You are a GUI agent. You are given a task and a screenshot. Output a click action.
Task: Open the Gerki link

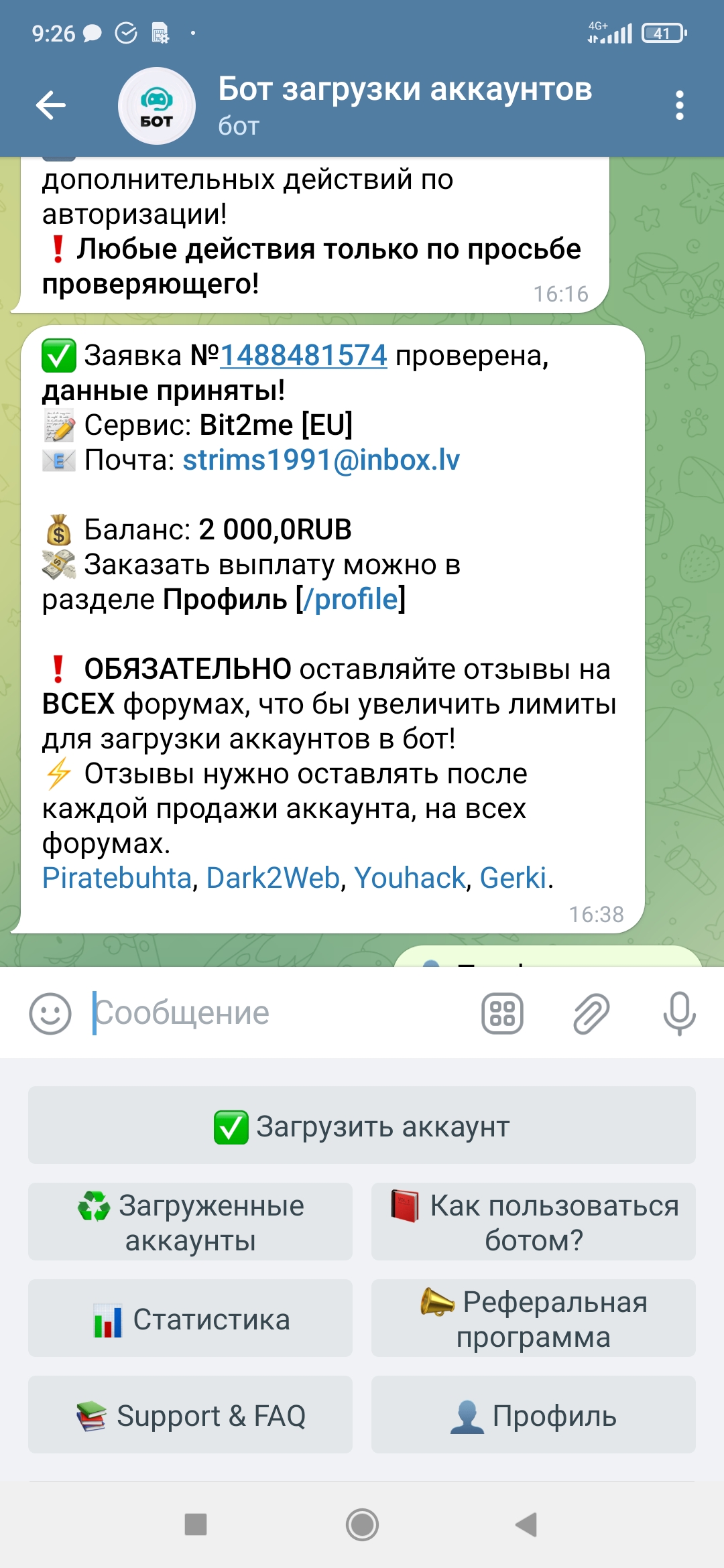tap(514, 878)
